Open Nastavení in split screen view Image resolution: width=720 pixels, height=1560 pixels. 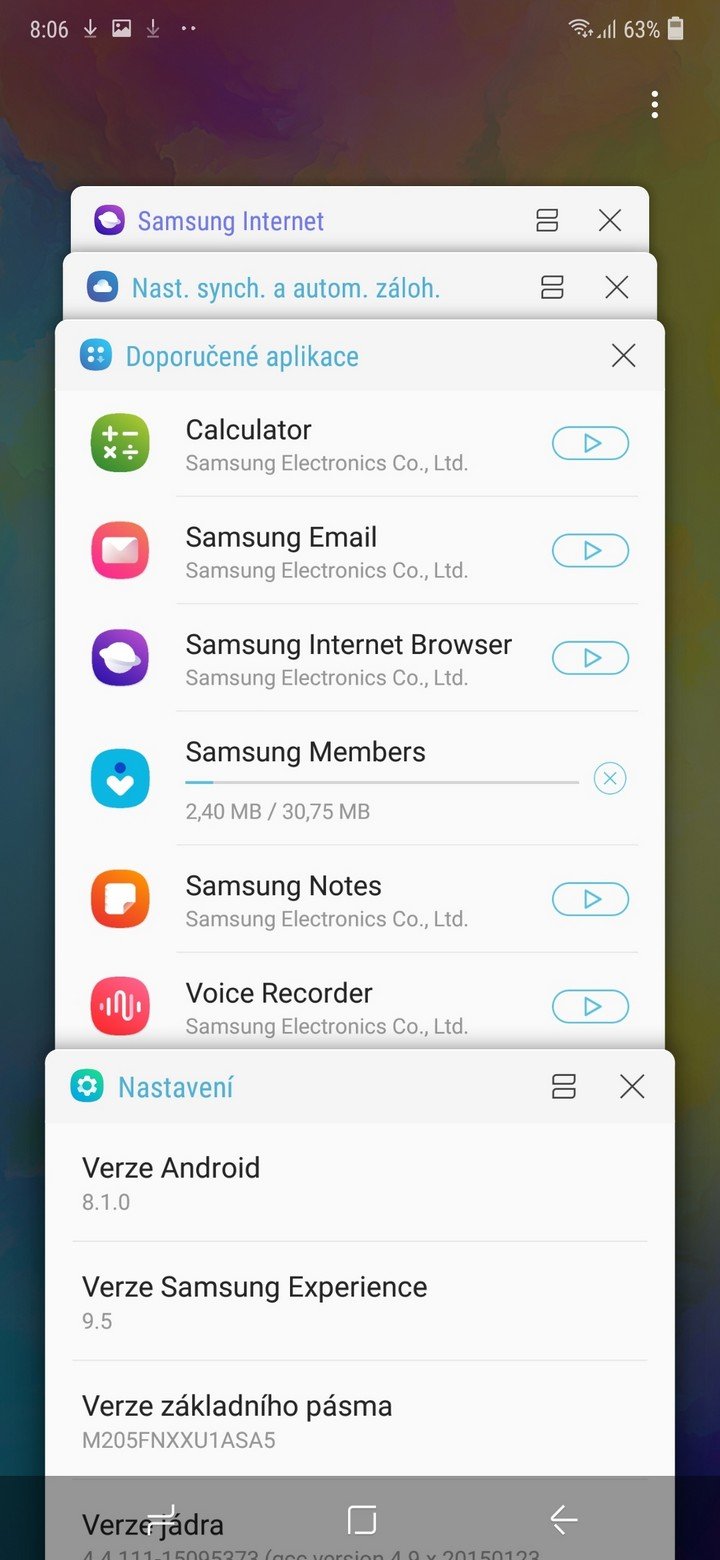pos(564,1087)
